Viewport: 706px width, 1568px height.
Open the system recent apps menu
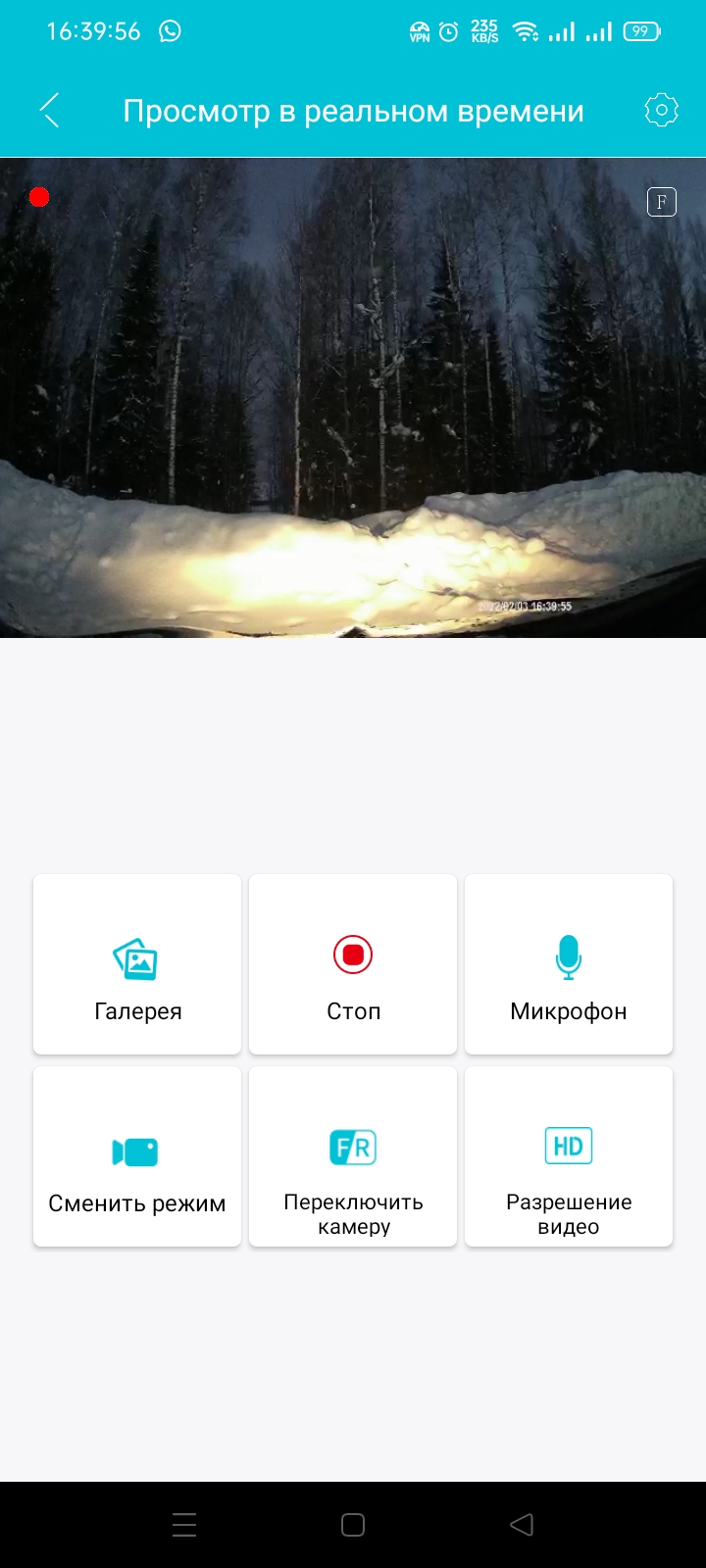pos(184,1525)
